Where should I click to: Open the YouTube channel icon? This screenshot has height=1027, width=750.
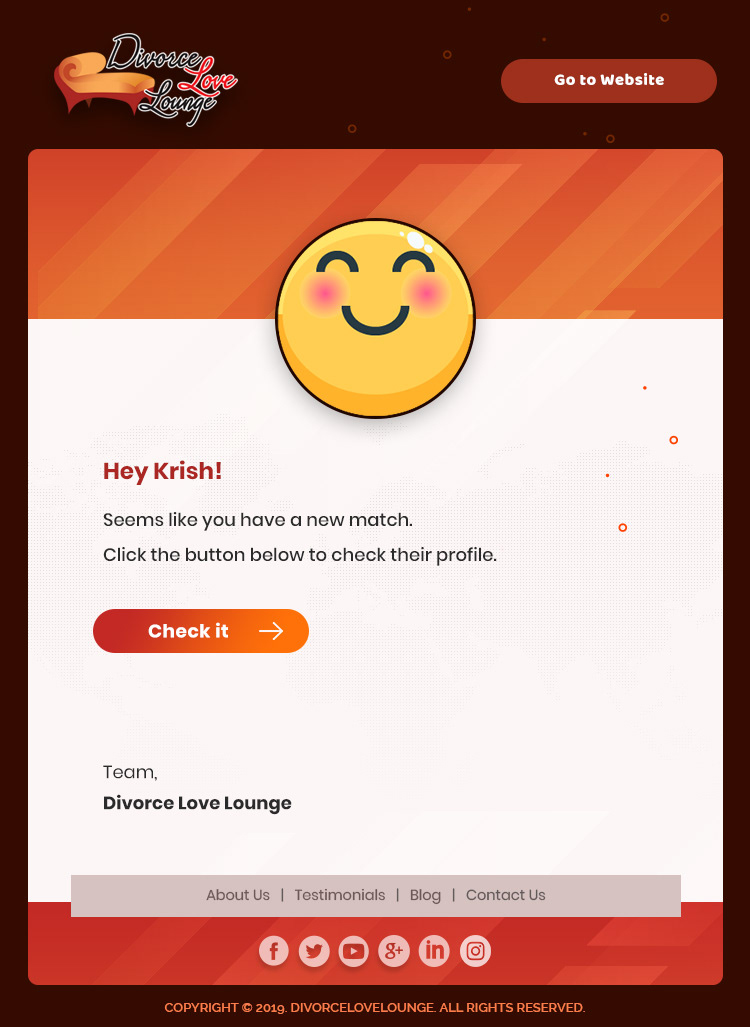[x=354, y=951]
